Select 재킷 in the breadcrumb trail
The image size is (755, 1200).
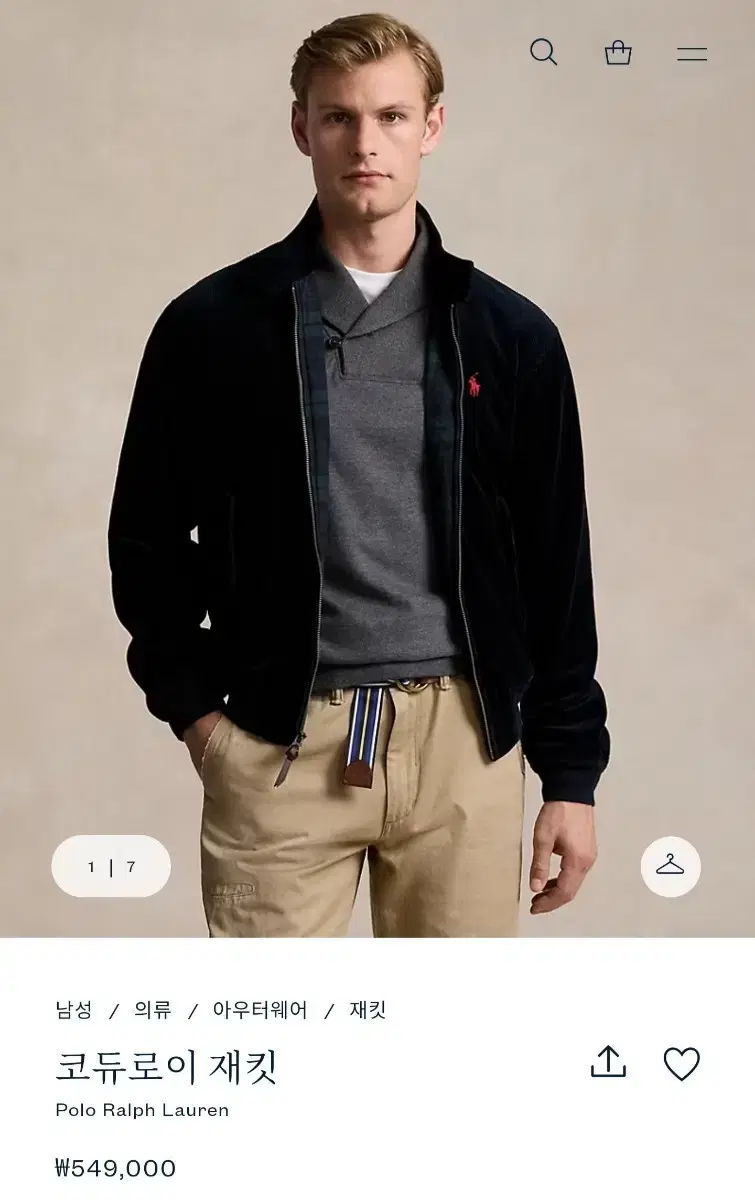pyautogui.click(x=368, y=1011)
